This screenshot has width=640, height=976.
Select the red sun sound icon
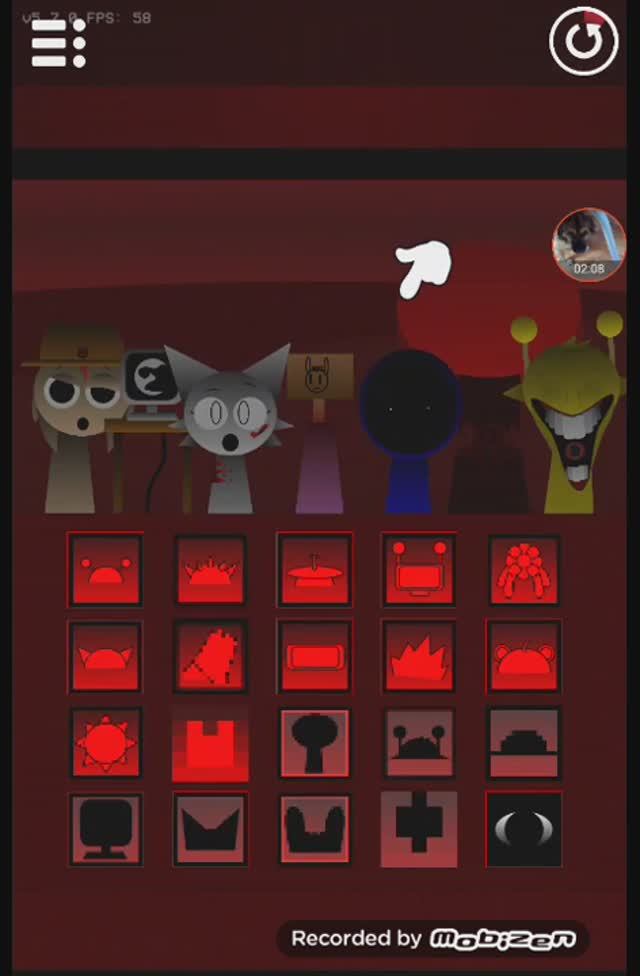coord(105,743)
